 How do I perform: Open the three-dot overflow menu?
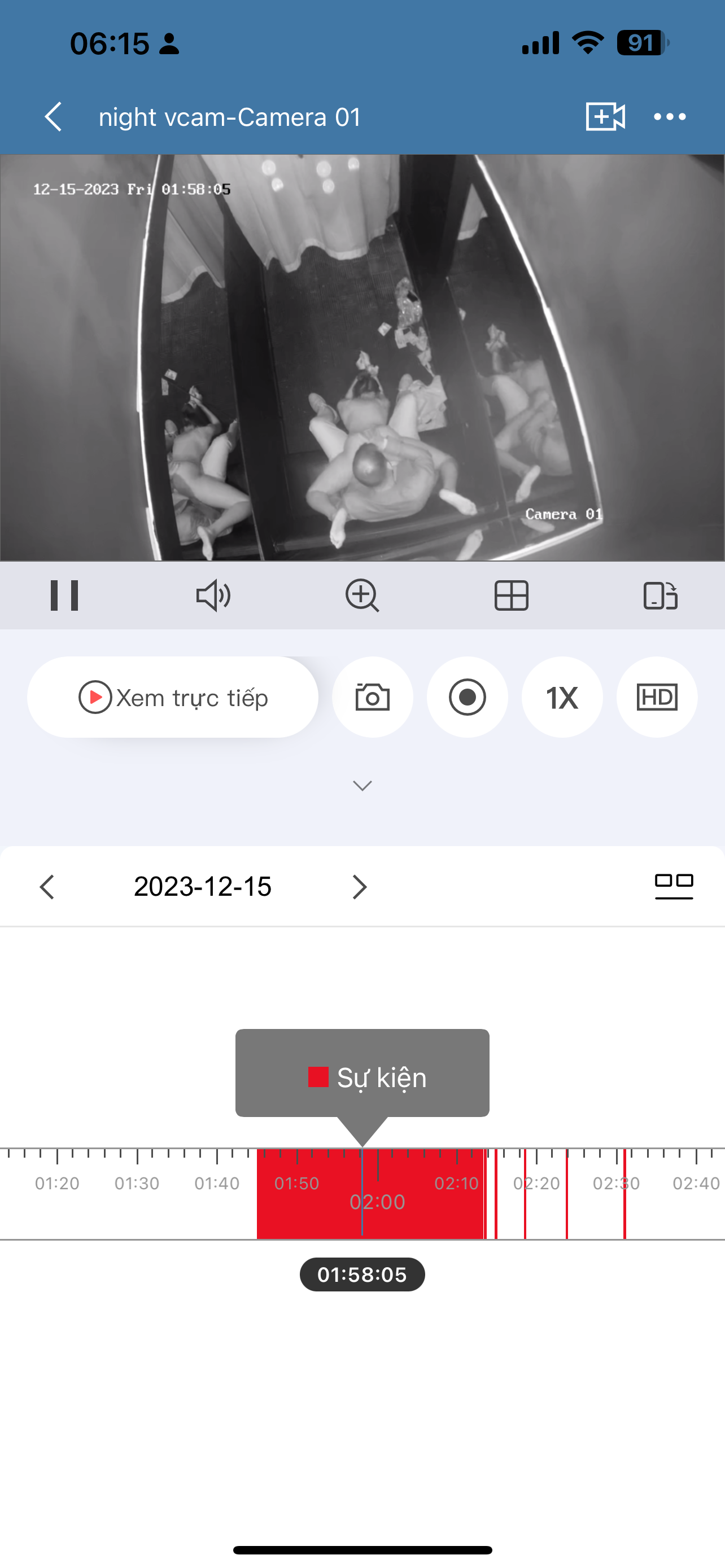[x=670, y=116]
